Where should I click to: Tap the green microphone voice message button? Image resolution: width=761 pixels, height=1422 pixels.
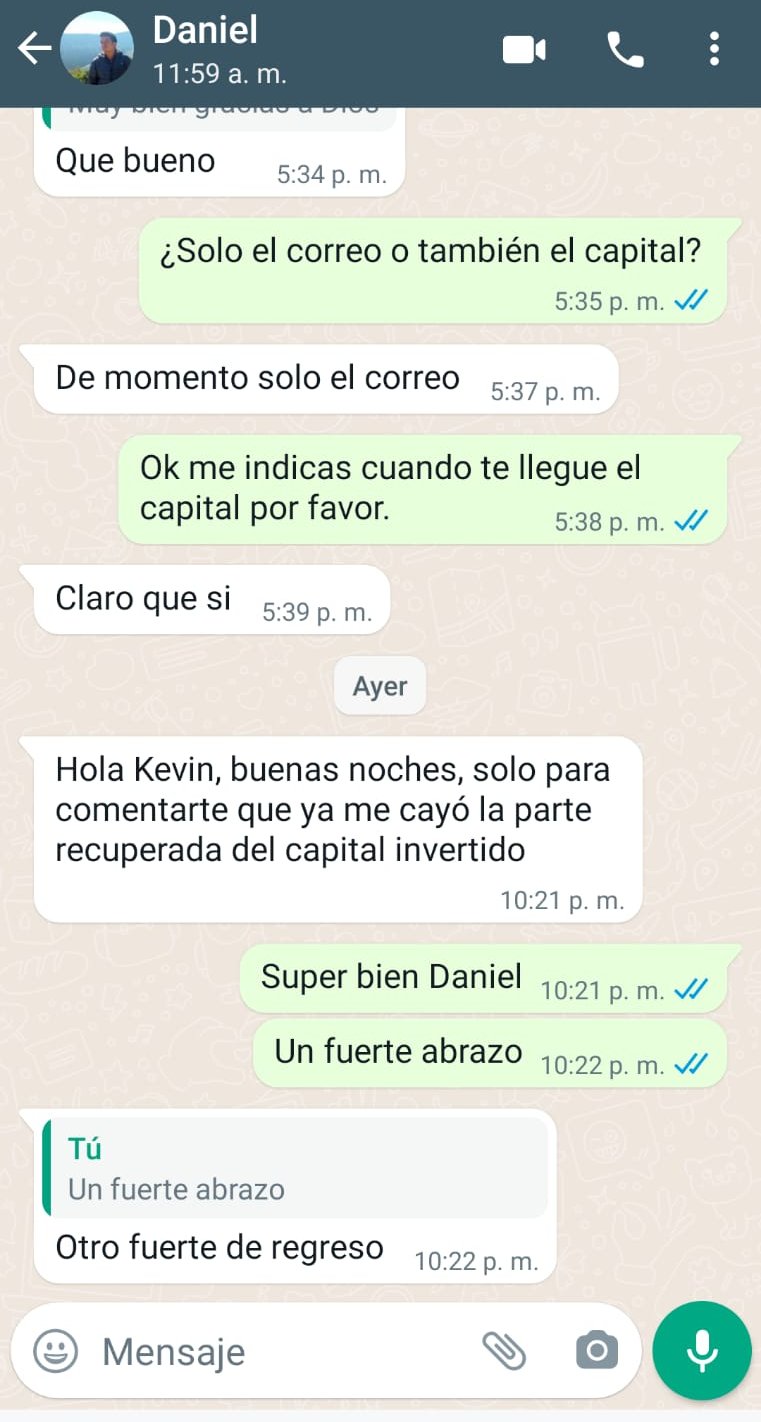click(702, 1351)
